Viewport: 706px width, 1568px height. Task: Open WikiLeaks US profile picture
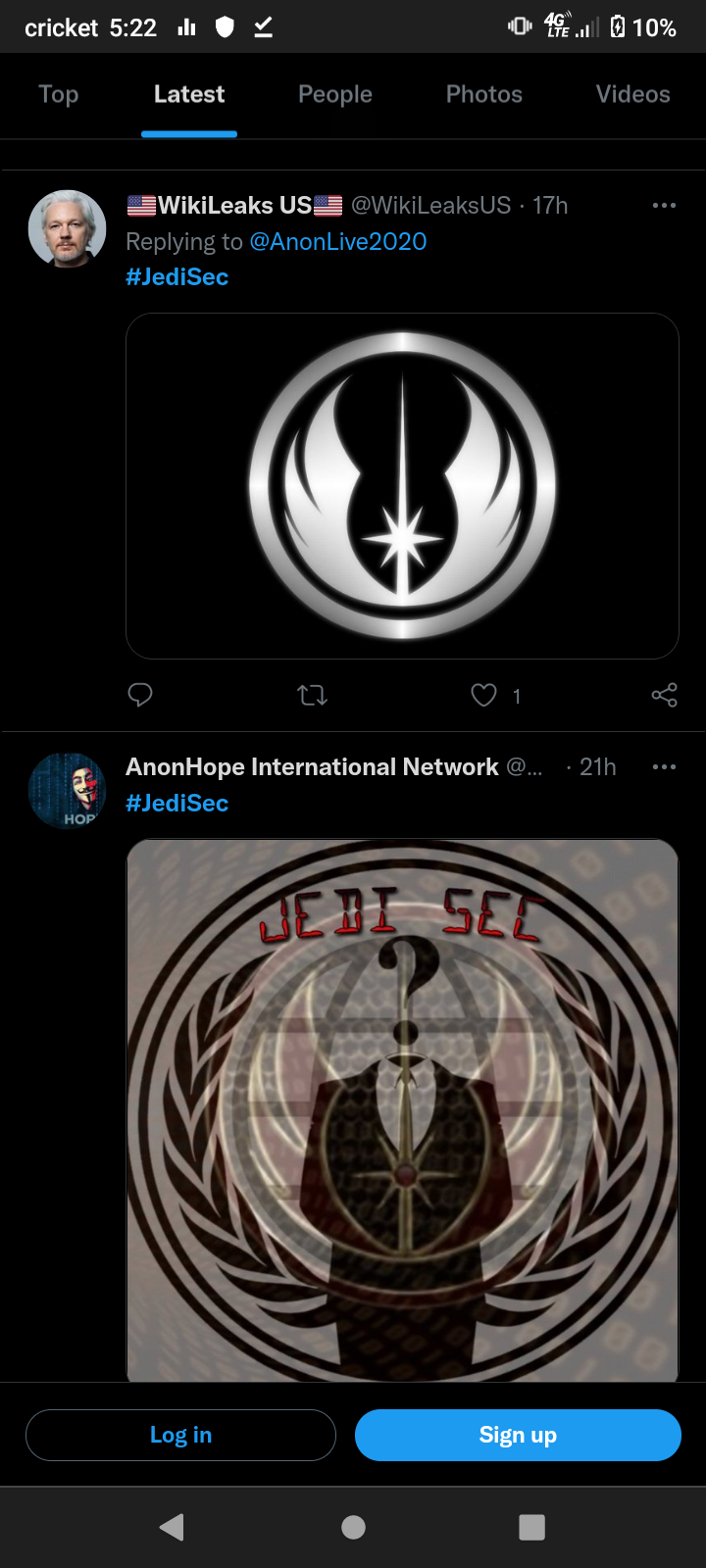[67, 228]
